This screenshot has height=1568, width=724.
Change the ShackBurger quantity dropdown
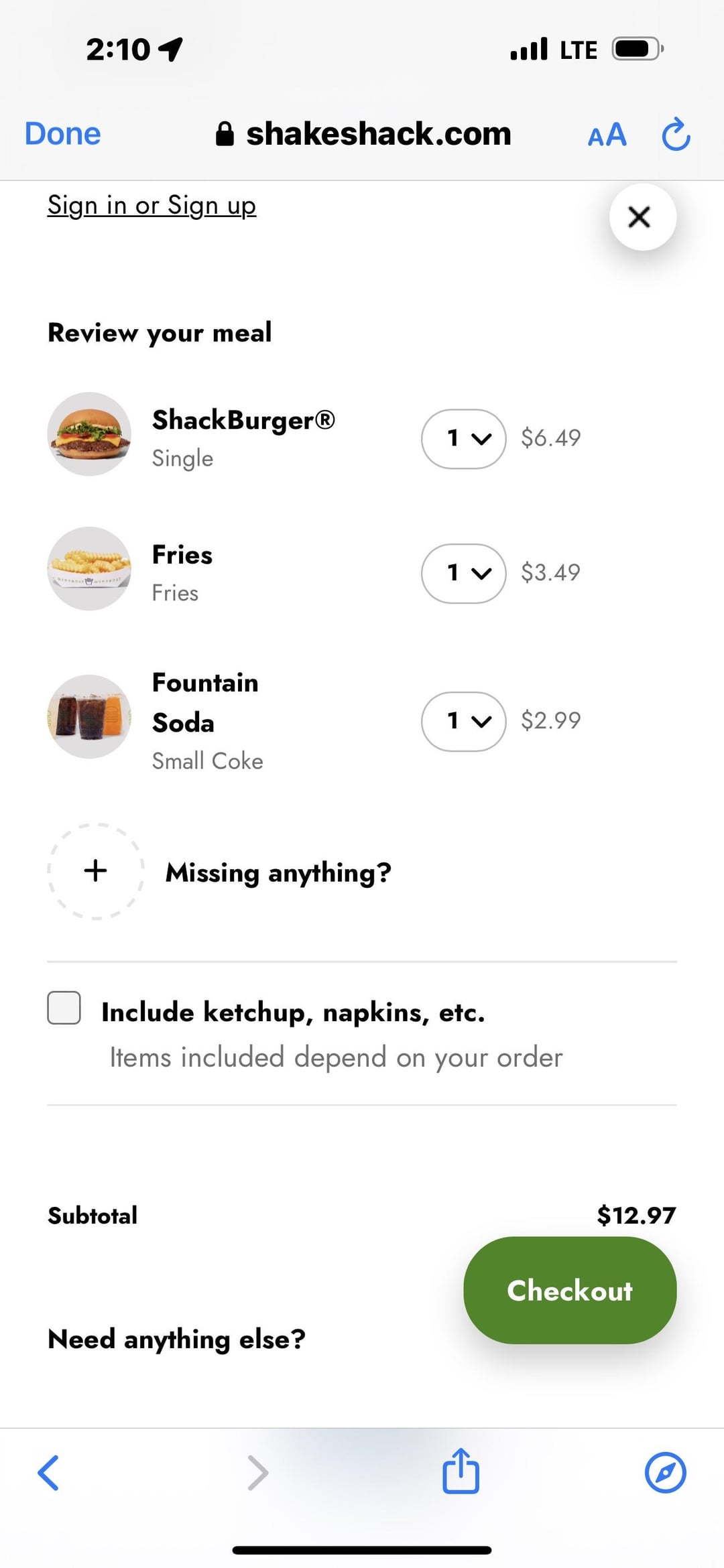(463, 439)
